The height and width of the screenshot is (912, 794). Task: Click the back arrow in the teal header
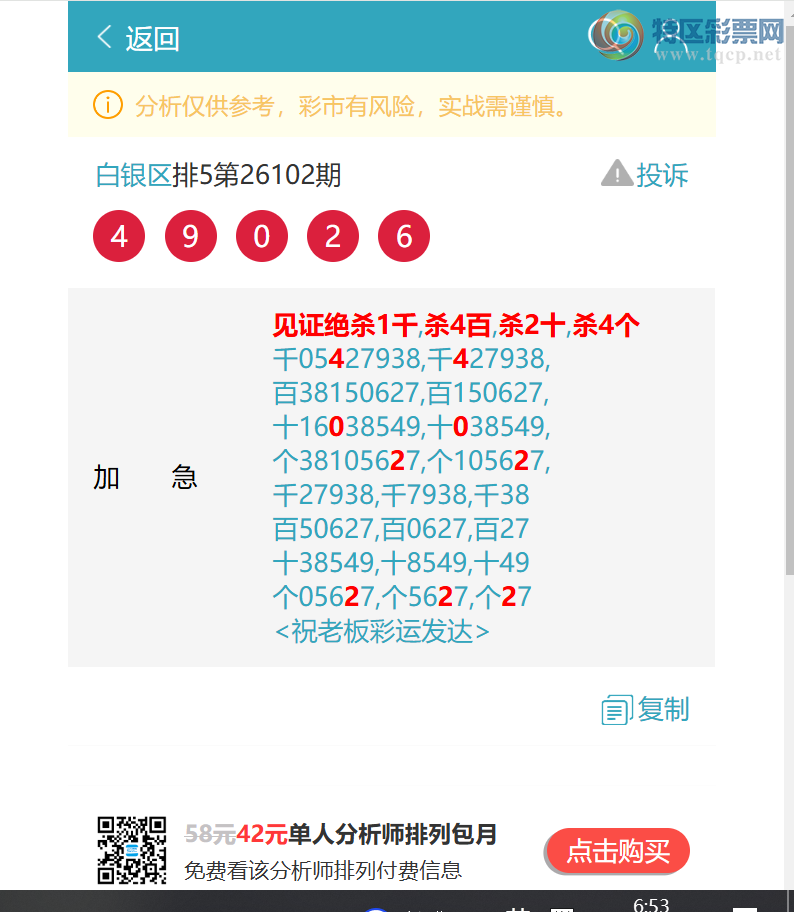(103, 36)
